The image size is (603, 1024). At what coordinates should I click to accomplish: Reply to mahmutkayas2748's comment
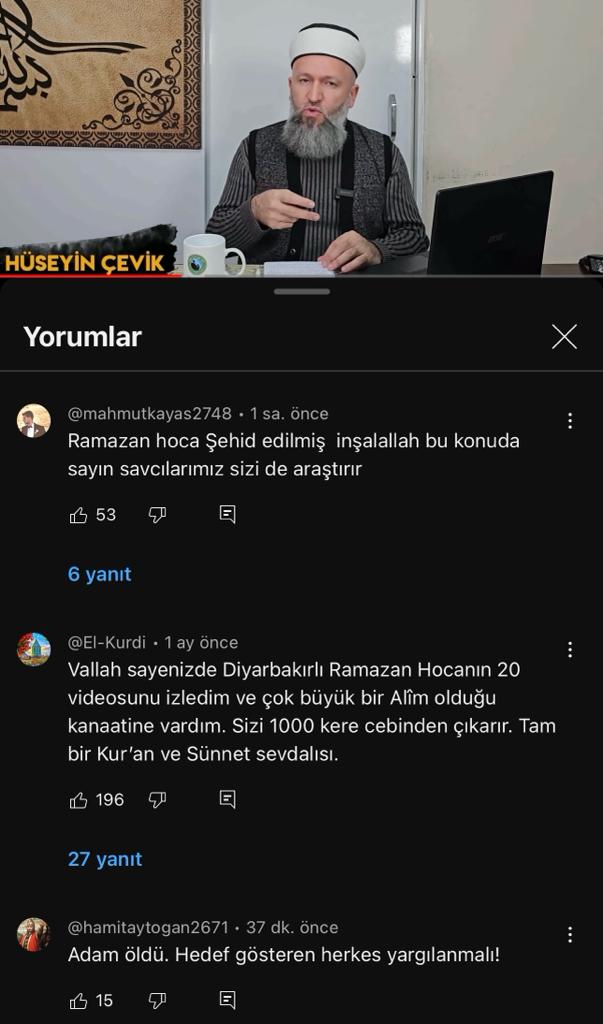point(227,515)
